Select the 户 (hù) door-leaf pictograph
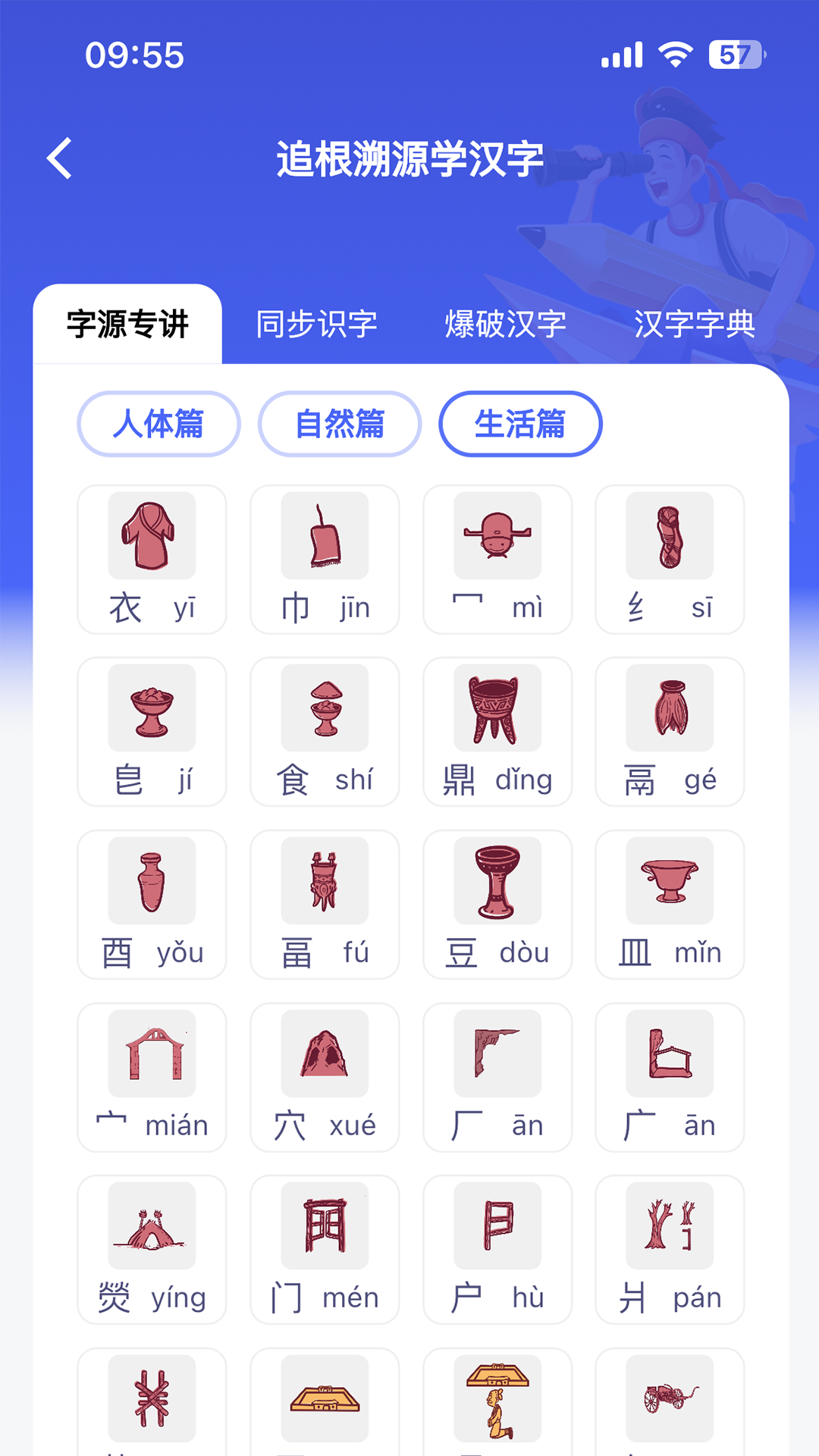Screen dimensions: 819x1456 coord(497,1249)
